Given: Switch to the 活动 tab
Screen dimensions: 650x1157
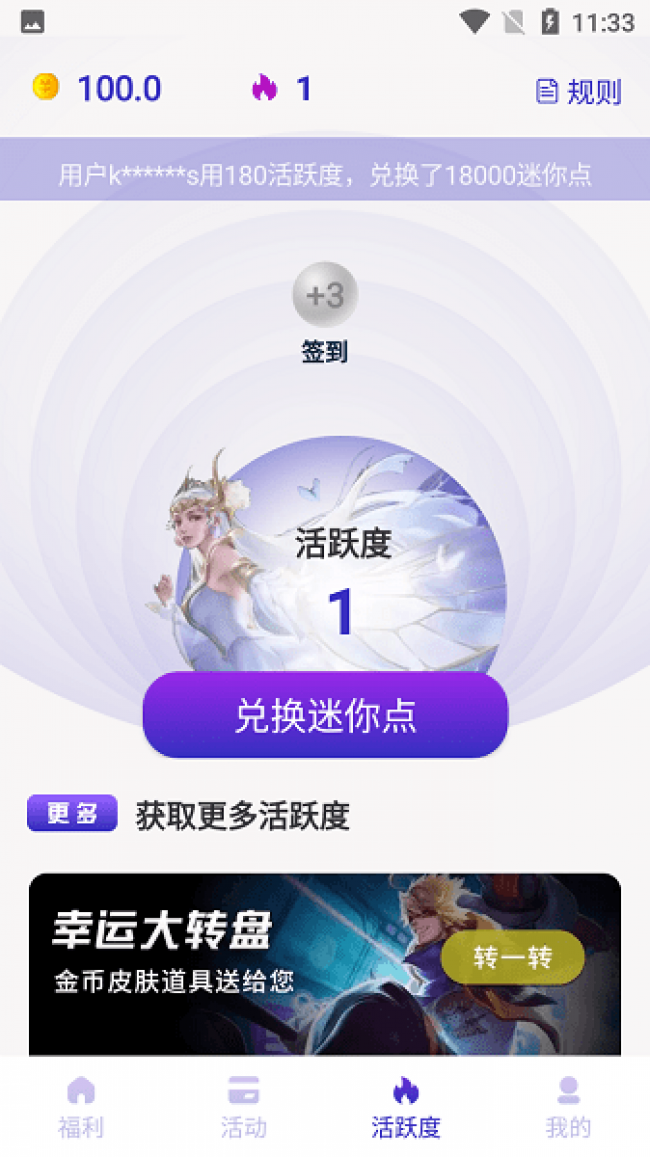Looking at the screenshot, I should click(x=243, y=1106).
